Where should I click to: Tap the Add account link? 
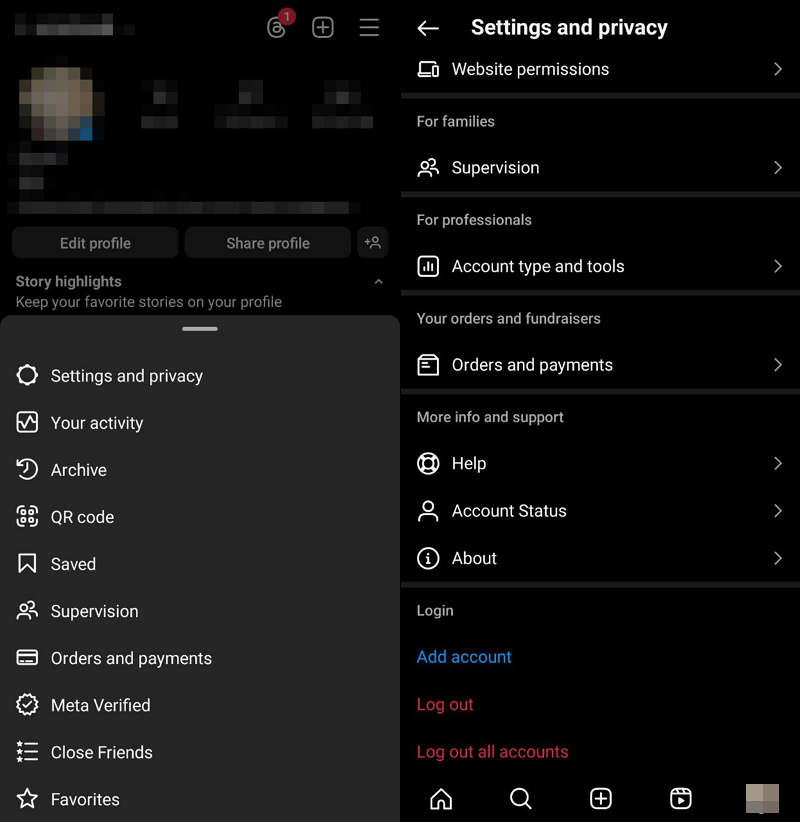pyautogui.click(x=464, y=657)
